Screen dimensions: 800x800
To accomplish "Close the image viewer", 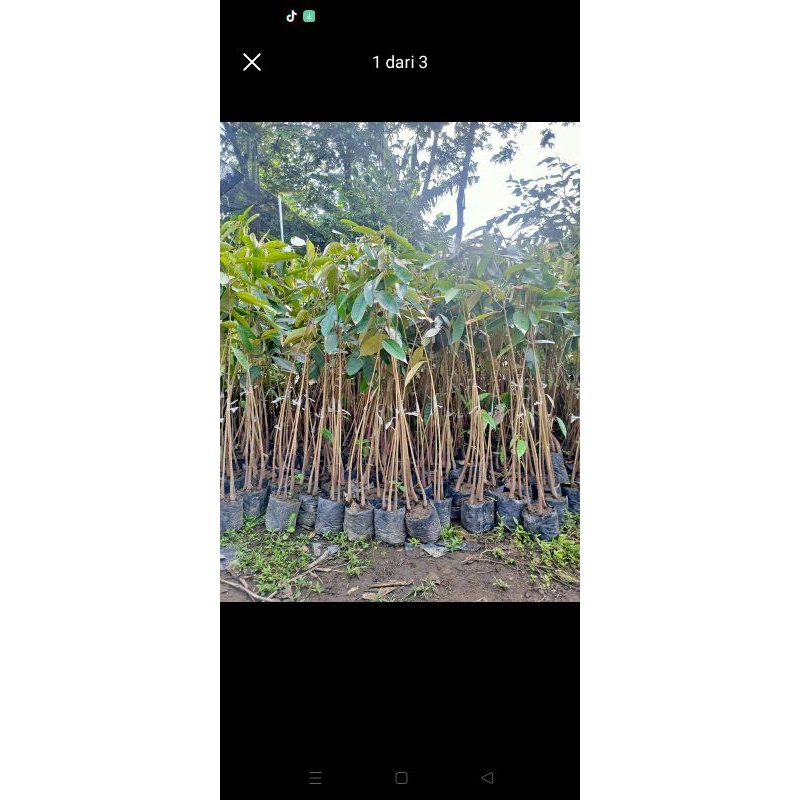I will point(252,62).
